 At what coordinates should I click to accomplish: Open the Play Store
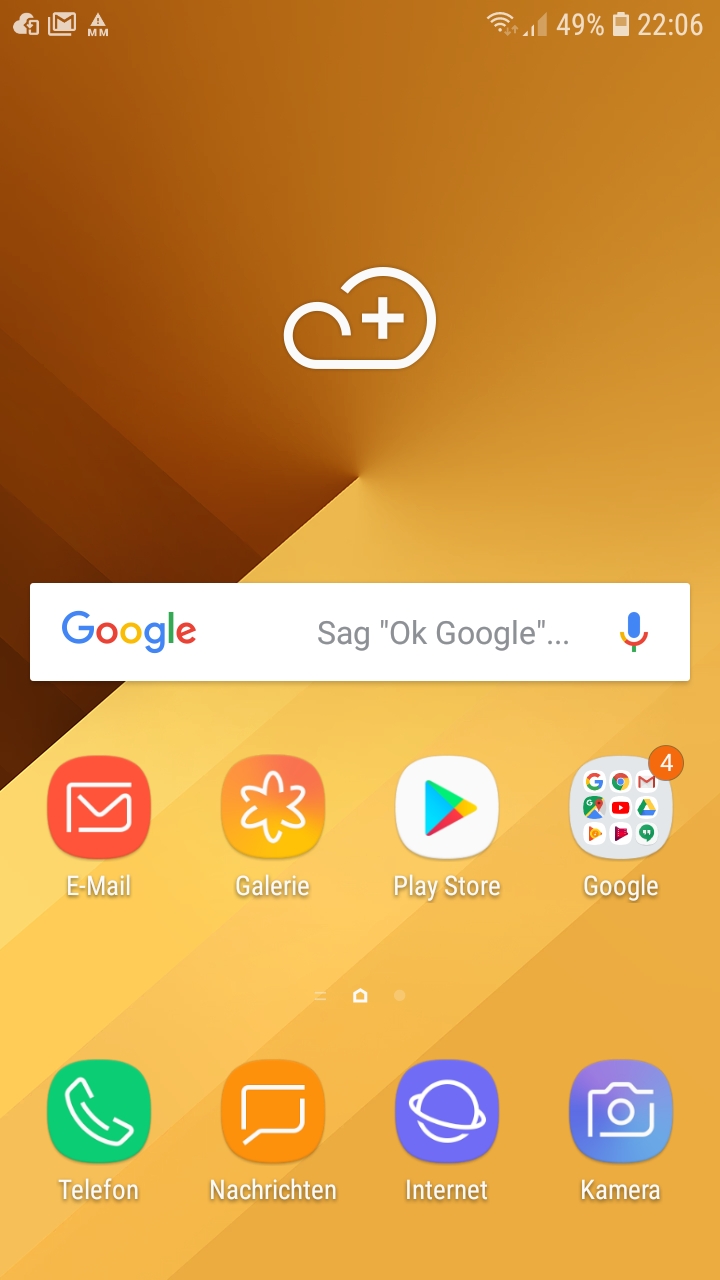[447, 808]
